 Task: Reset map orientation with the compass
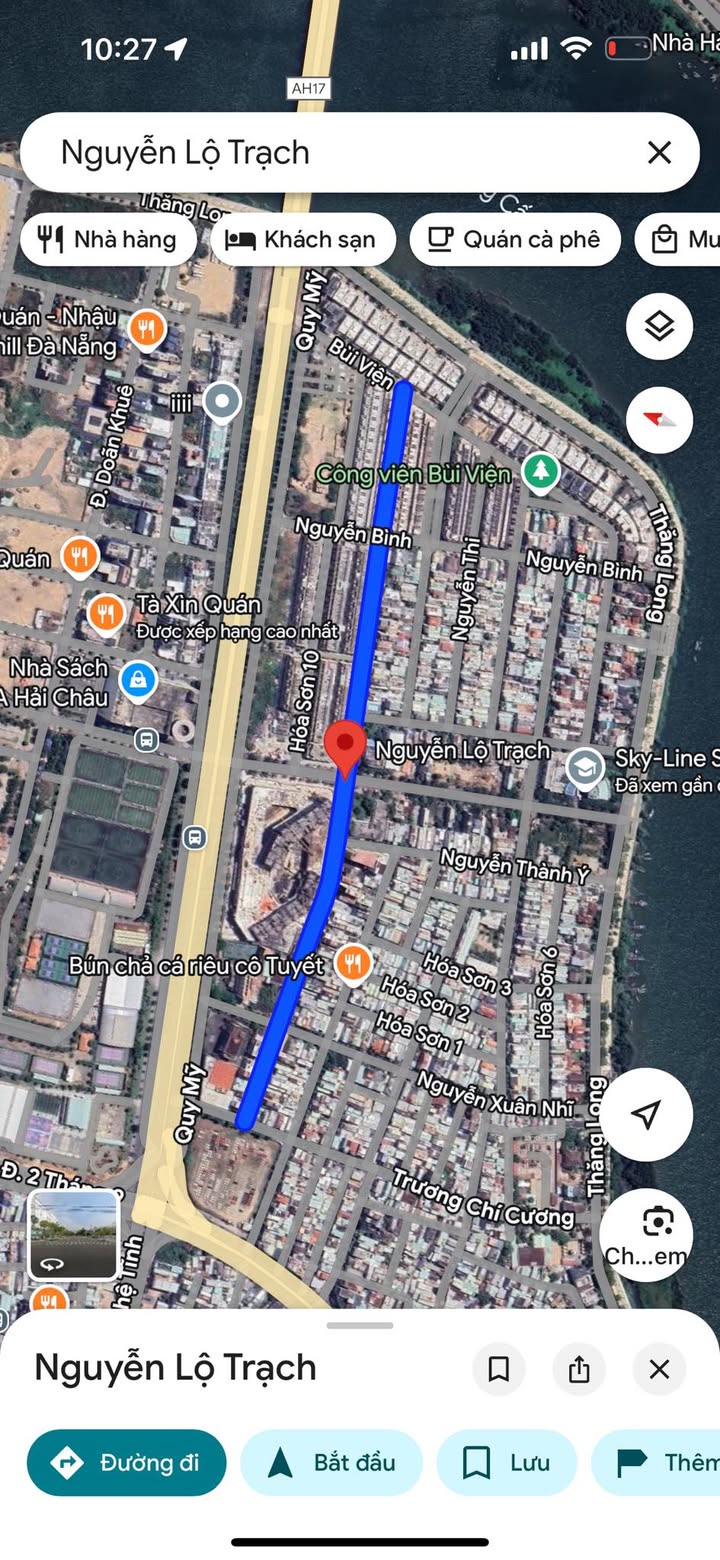(x=659, y=419)
